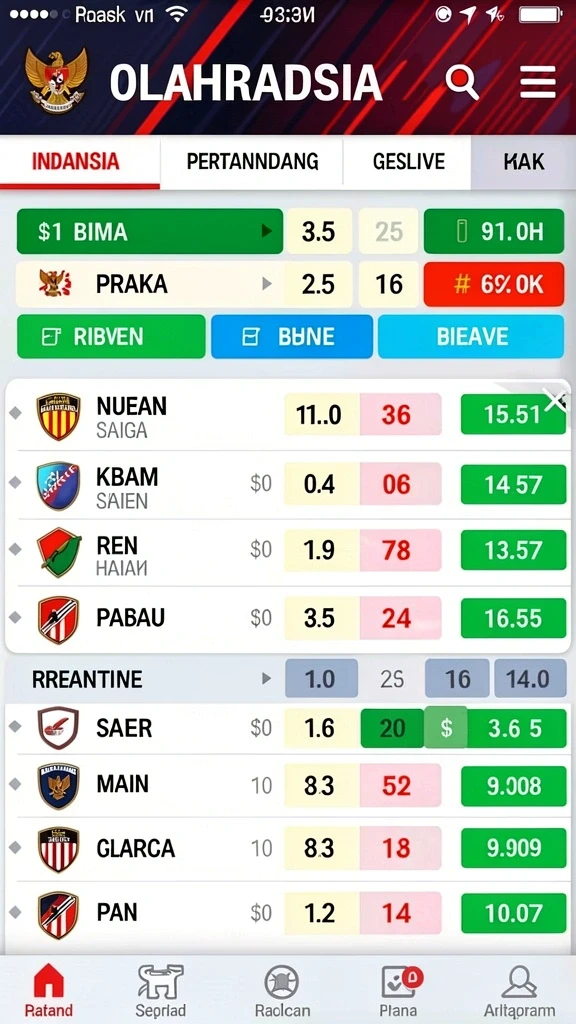Tap the 14 57 odds button for KBAM
This screenshot has height=1024, width=576.
tap(513, 485)
